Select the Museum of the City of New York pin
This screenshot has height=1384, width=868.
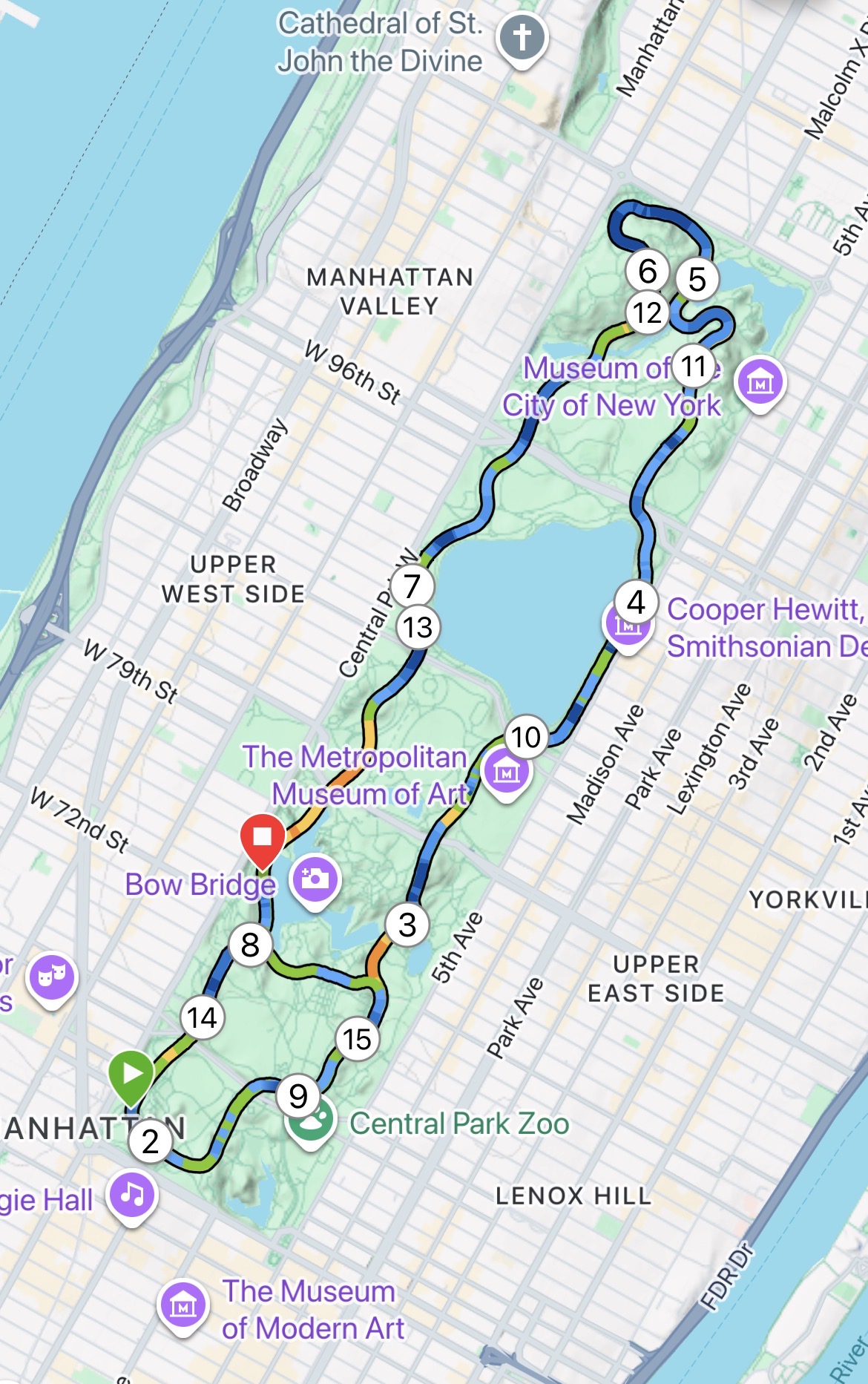pos(760,381)
